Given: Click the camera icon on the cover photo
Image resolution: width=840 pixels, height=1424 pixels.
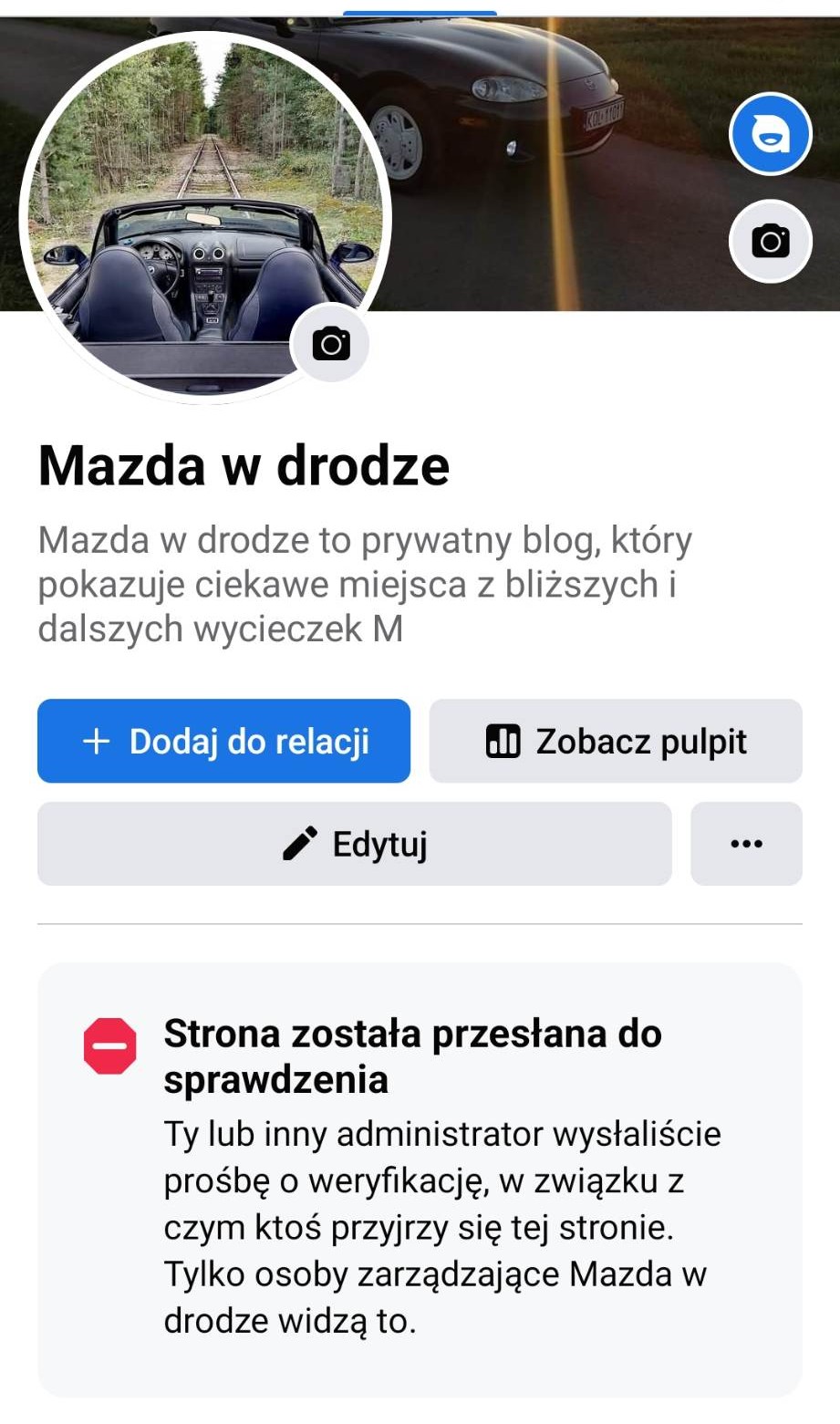Looking at the screenshot, I should click(771, 240).
